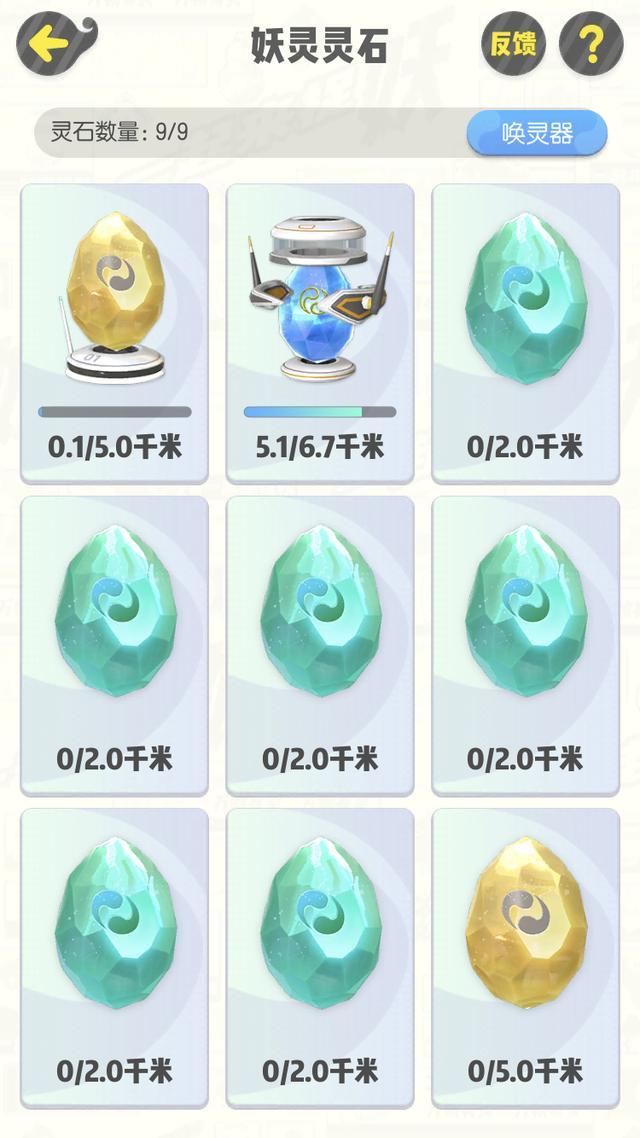Open the 反馈 feedback button
The image size is (640, 1138).
(x=513, y=44)
